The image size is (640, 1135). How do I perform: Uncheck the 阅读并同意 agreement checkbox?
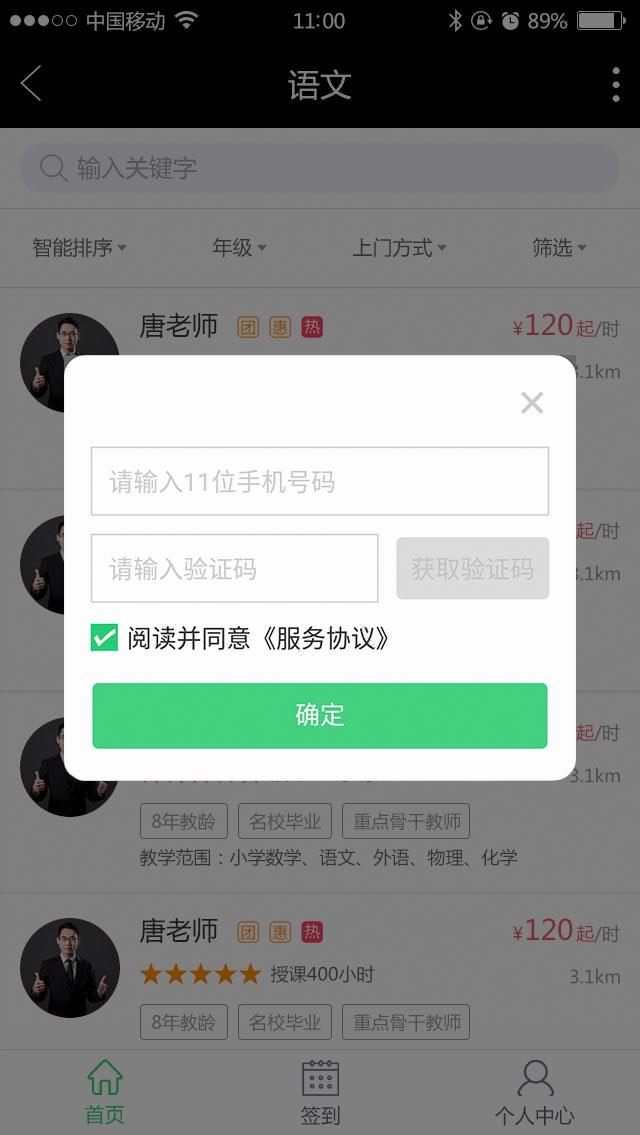[104, 638]
